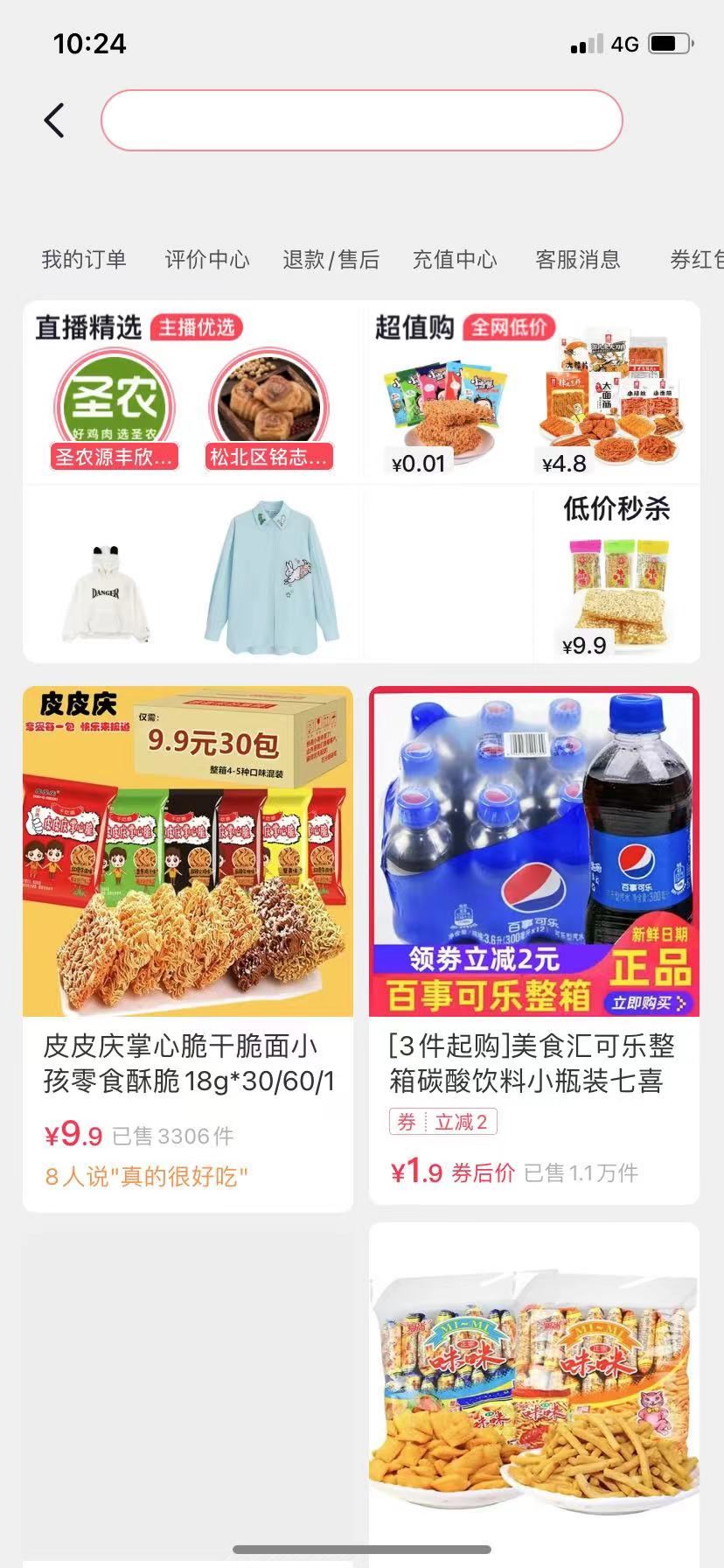Viewport: 724px width, 1568px height.
Task: Switch to 退款/售后 refunds section
Action: pos(330,259)
